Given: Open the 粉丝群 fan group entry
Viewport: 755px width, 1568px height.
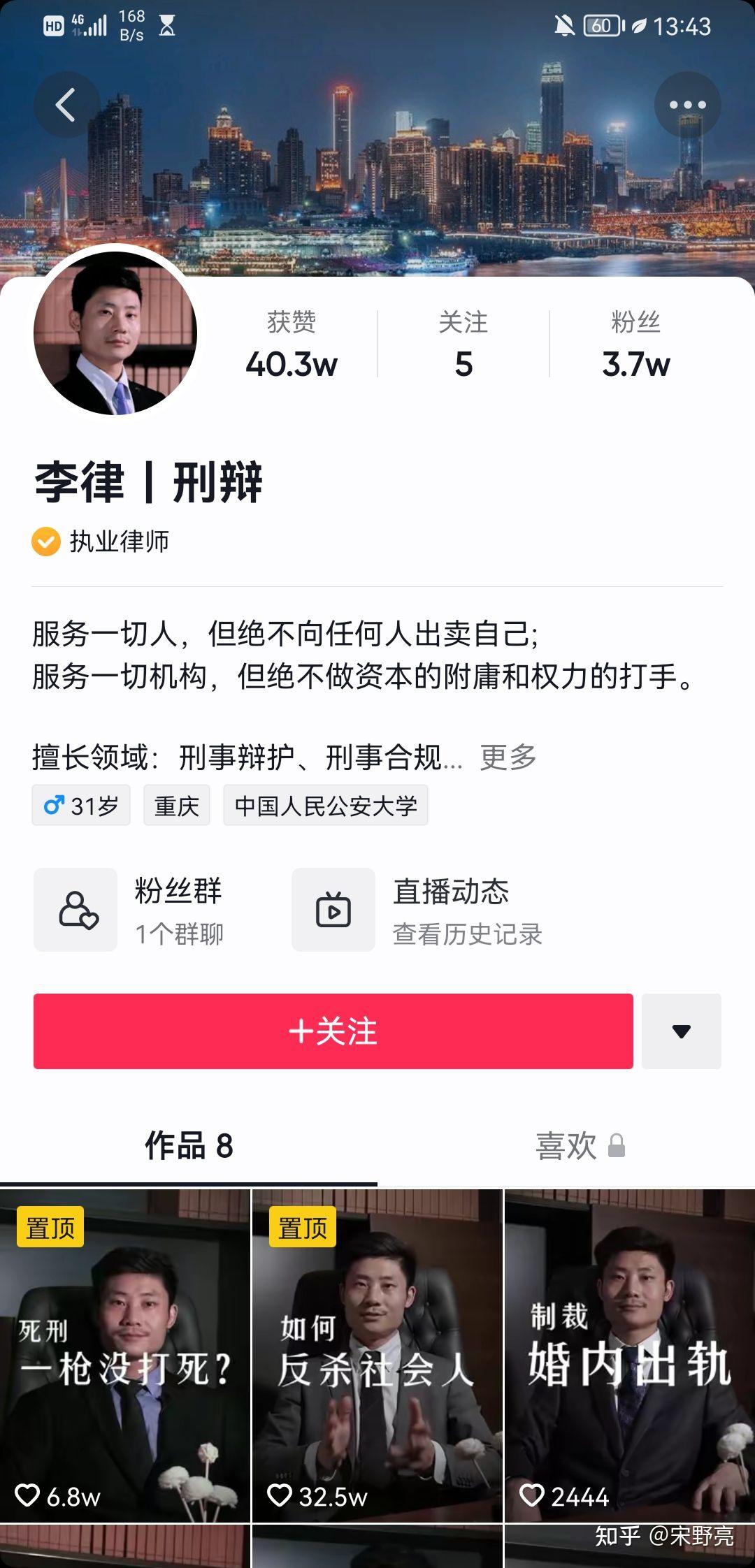Looking at the screenshot, I should click(140, 910).
